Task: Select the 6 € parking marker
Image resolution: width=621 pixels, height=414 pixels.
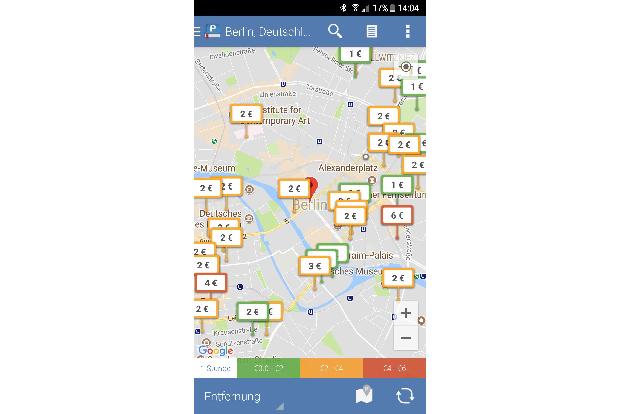Action: pyautogui.click(x=397, y=216)
